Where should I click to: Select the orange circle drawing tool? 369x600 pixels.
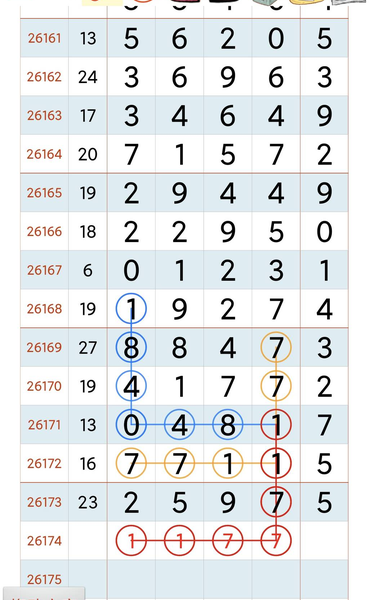coord(144,2)
